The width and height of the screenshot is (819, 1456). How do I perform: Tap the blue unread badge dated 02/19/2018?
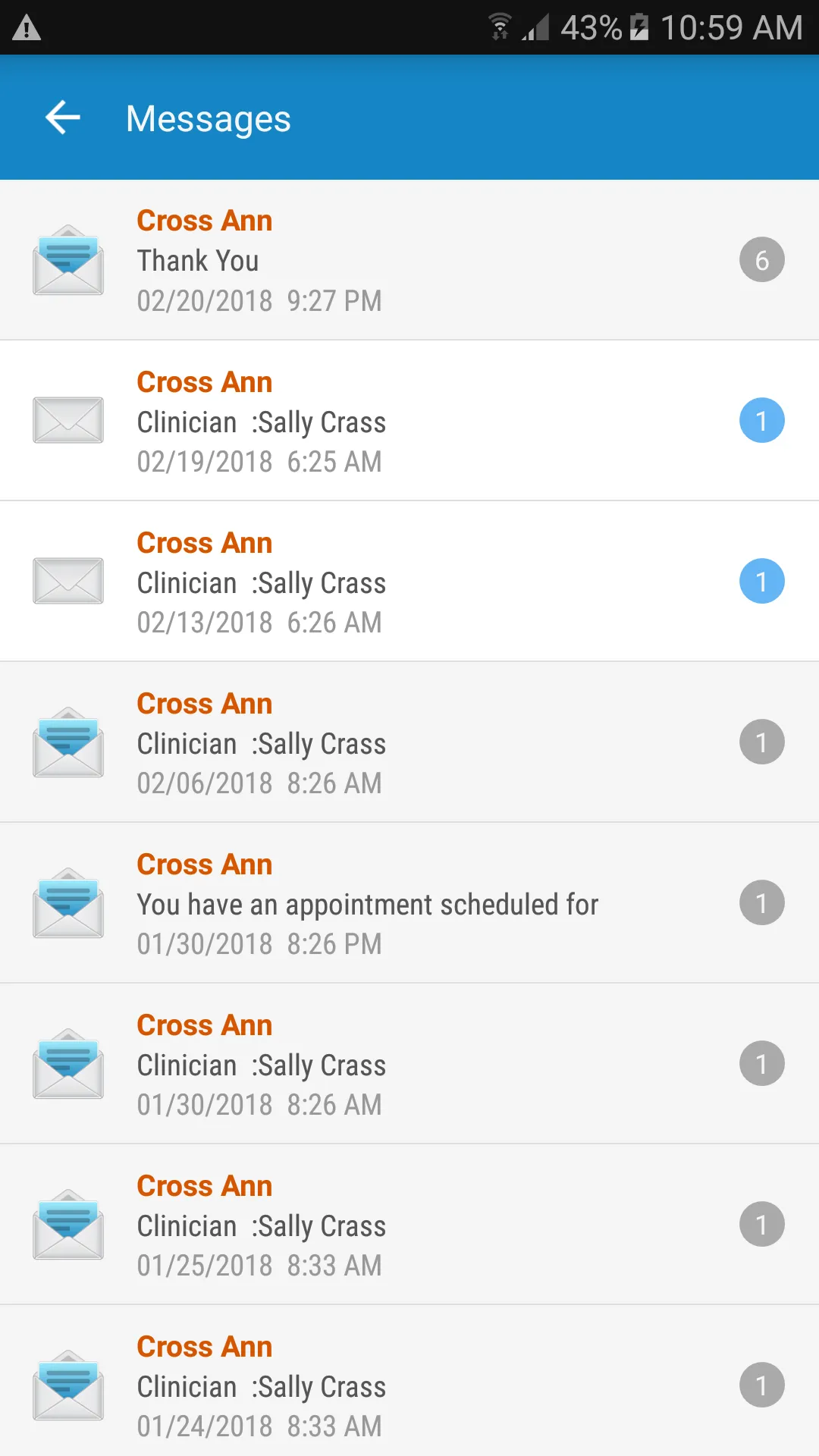tap(761, 420)
